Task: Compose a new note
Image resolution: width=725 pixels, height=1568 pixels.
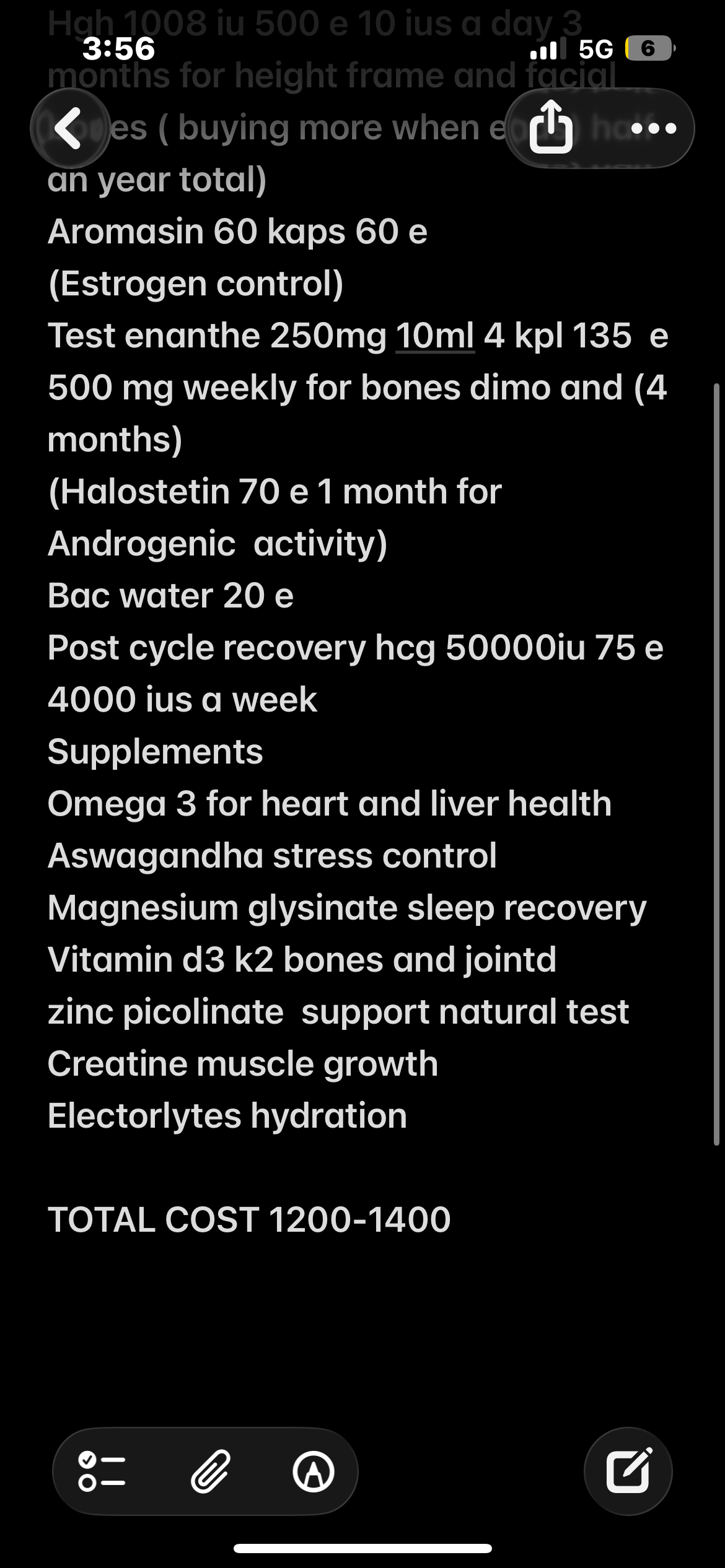Action: click(x=628, y=1471)
